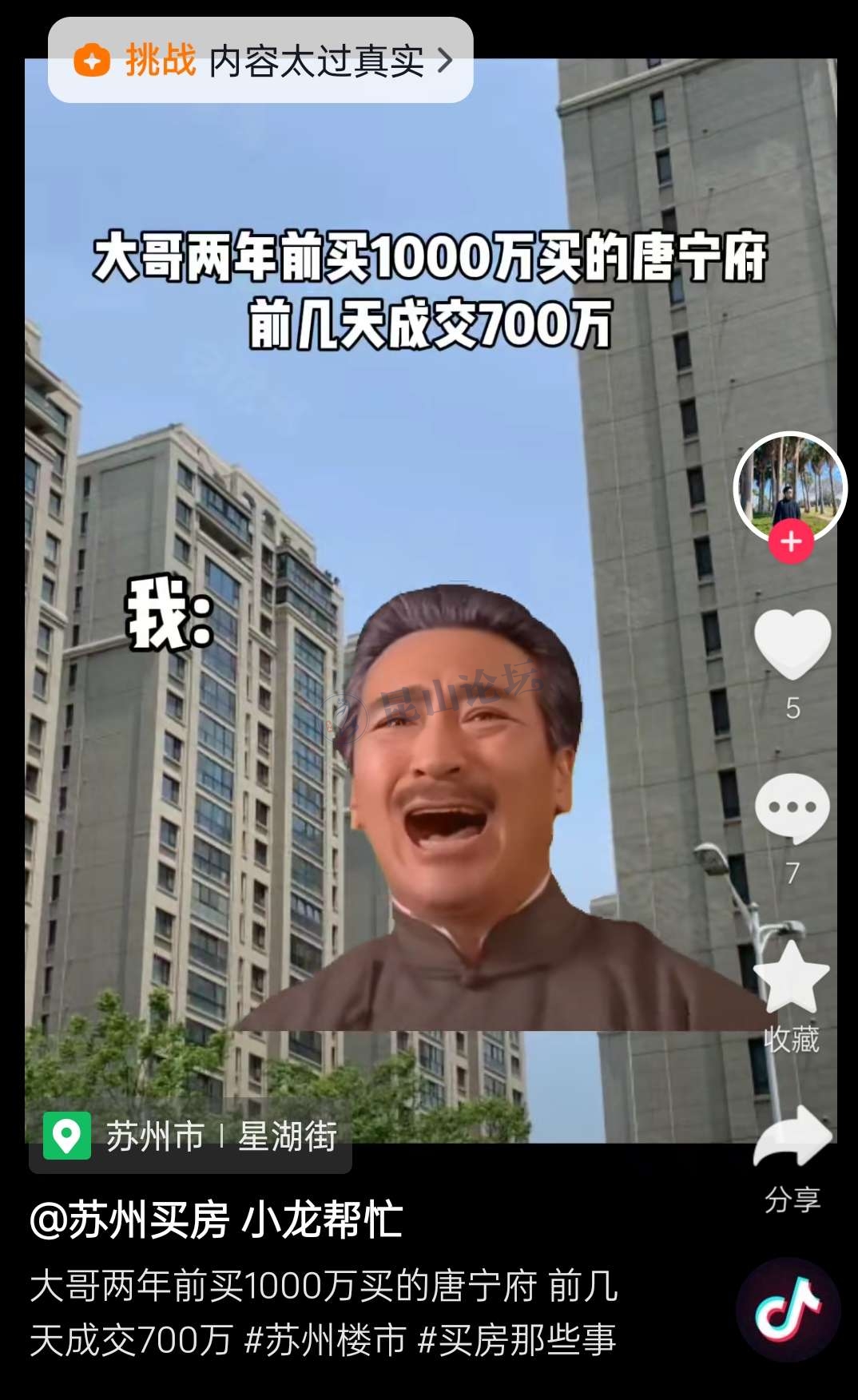Viewport: 858px width, 1400px height.
Task: Open the spinning music disc
Action: click(788, 1310)
